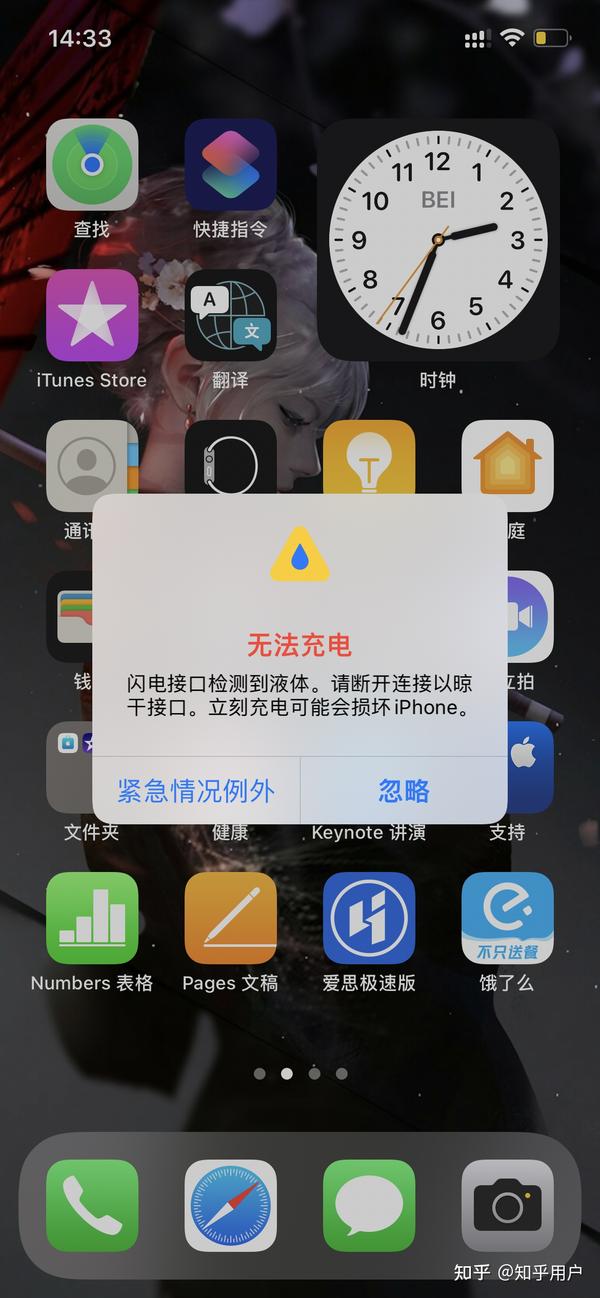
Task: Open Messages in the dock
Action: click(x=369, y=1206)
